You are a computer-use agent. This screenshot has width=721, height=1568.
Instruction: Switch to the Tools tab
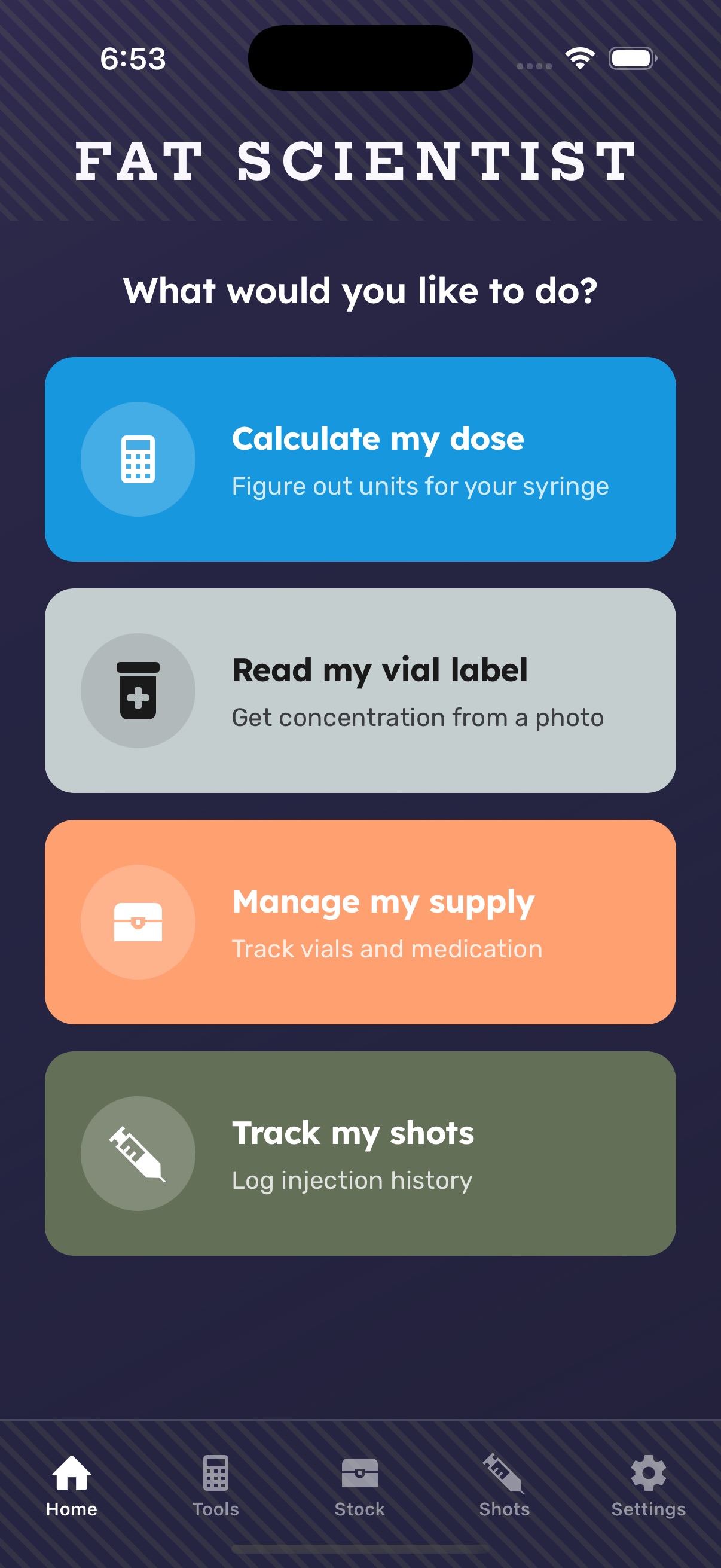[216, 1485]
